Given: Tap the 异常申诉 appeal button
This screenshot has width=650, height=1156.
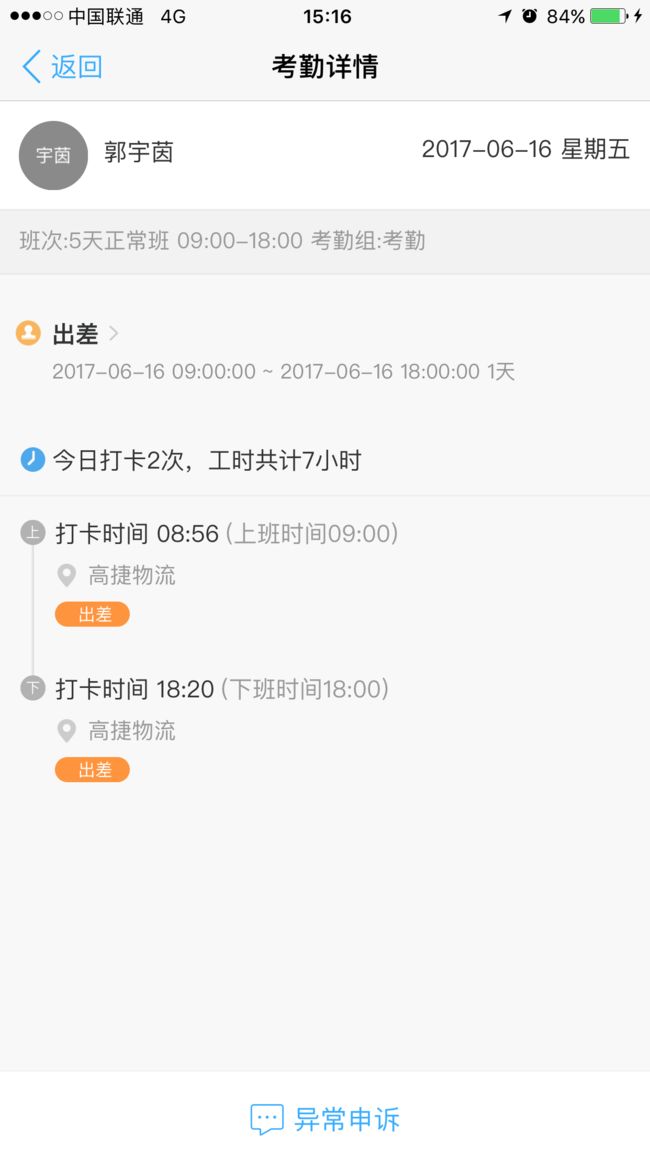Looking at the screenshot, I should click(325, 1119).
